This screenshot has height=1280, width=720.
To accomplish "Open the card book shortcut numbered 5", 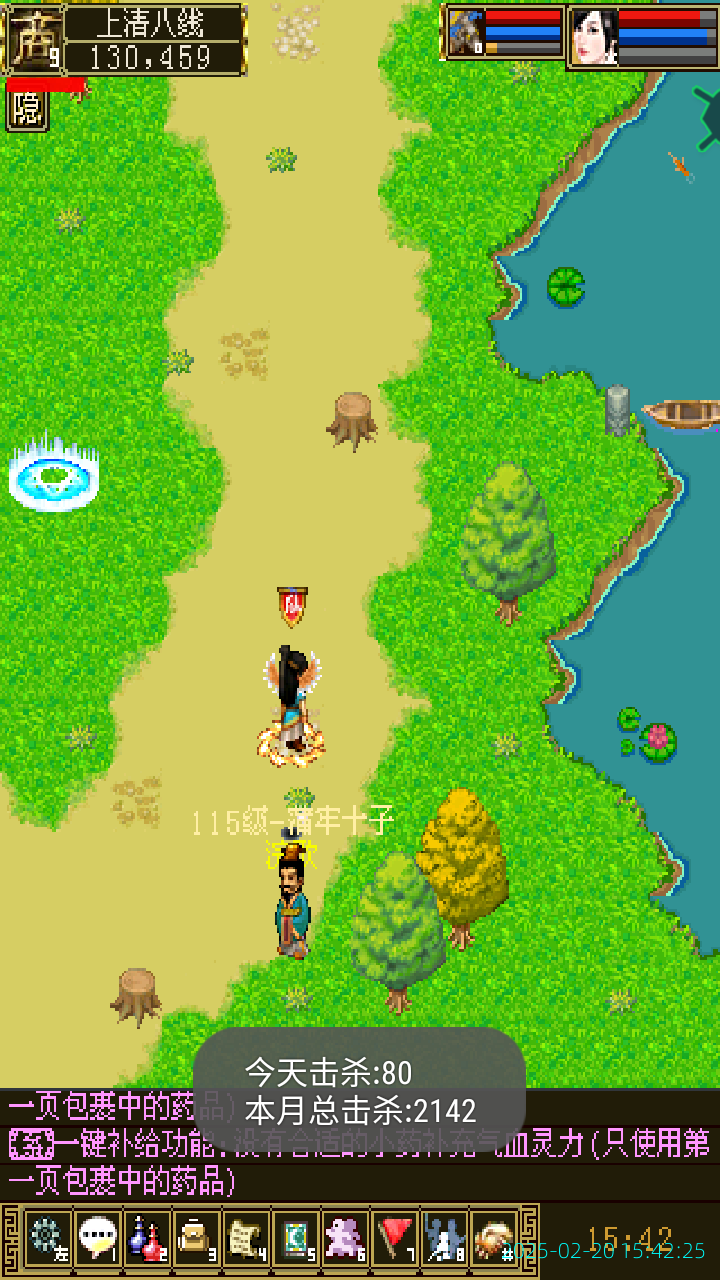I will click(x=296, y=1238).
